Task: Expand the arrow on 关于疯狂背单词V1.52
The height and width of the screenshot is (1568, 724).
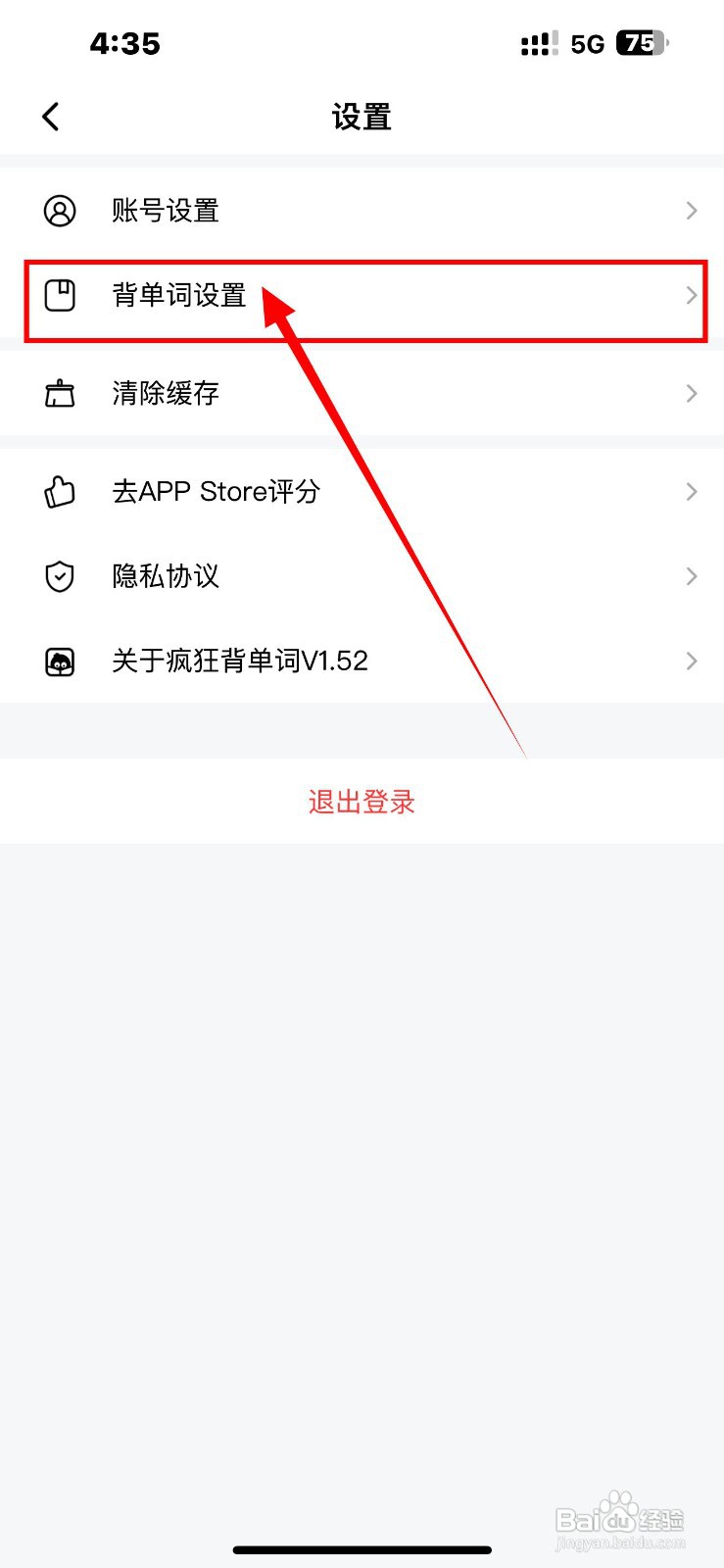Action: pos(692,661)
